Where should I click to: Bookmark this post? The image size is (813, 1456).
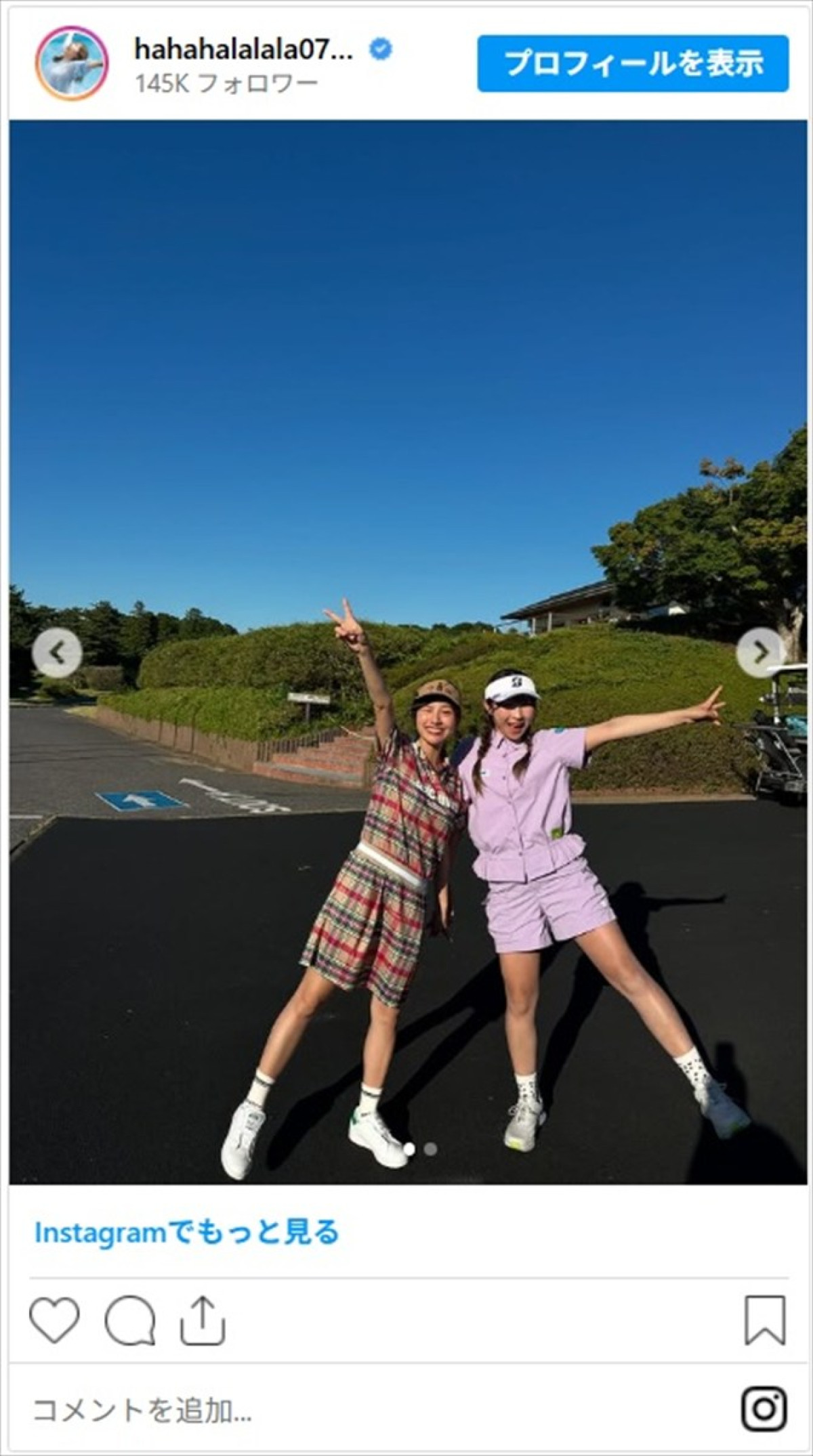point(765,1319)
